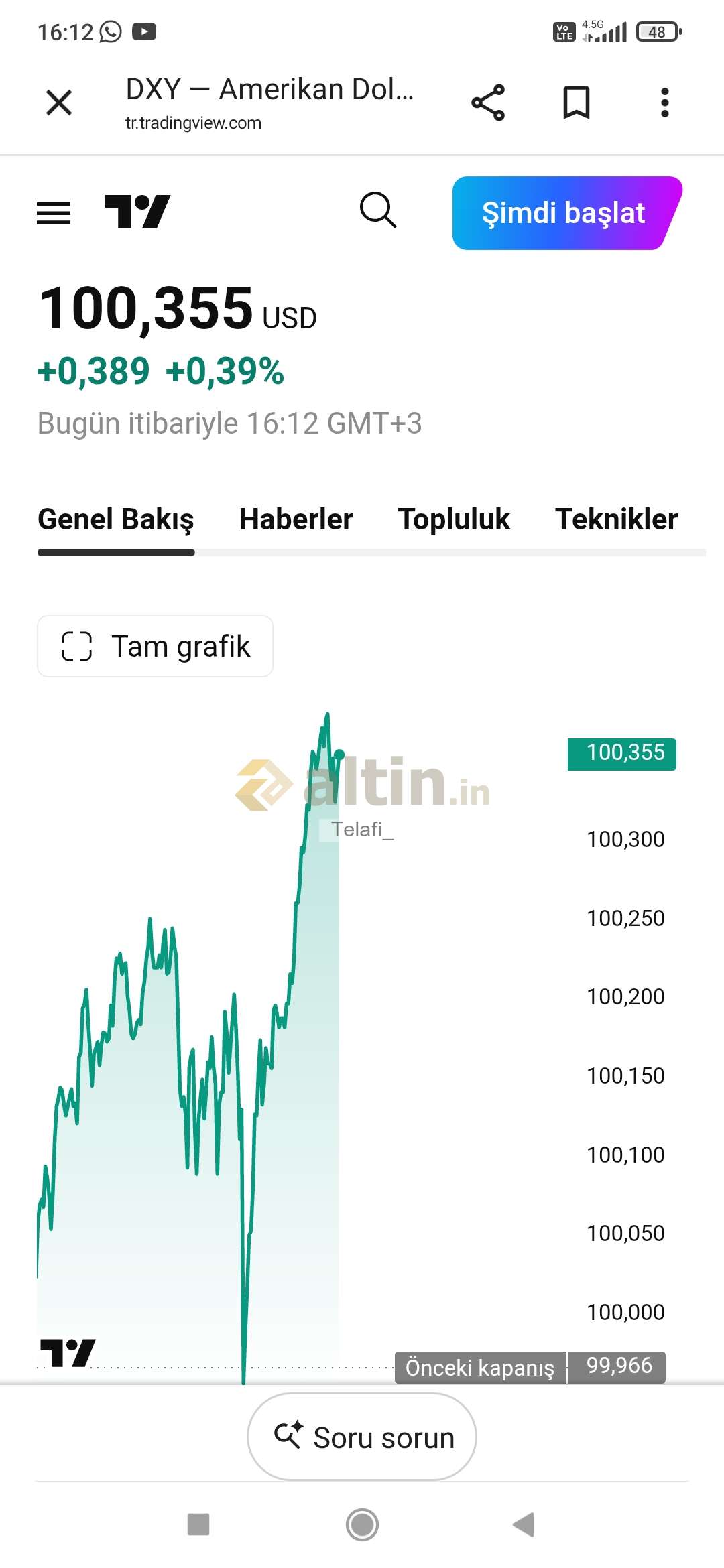This screenshot has height=1568, width=724.
Task: Bookmark this TradingView page
Action: pos(577,103)
